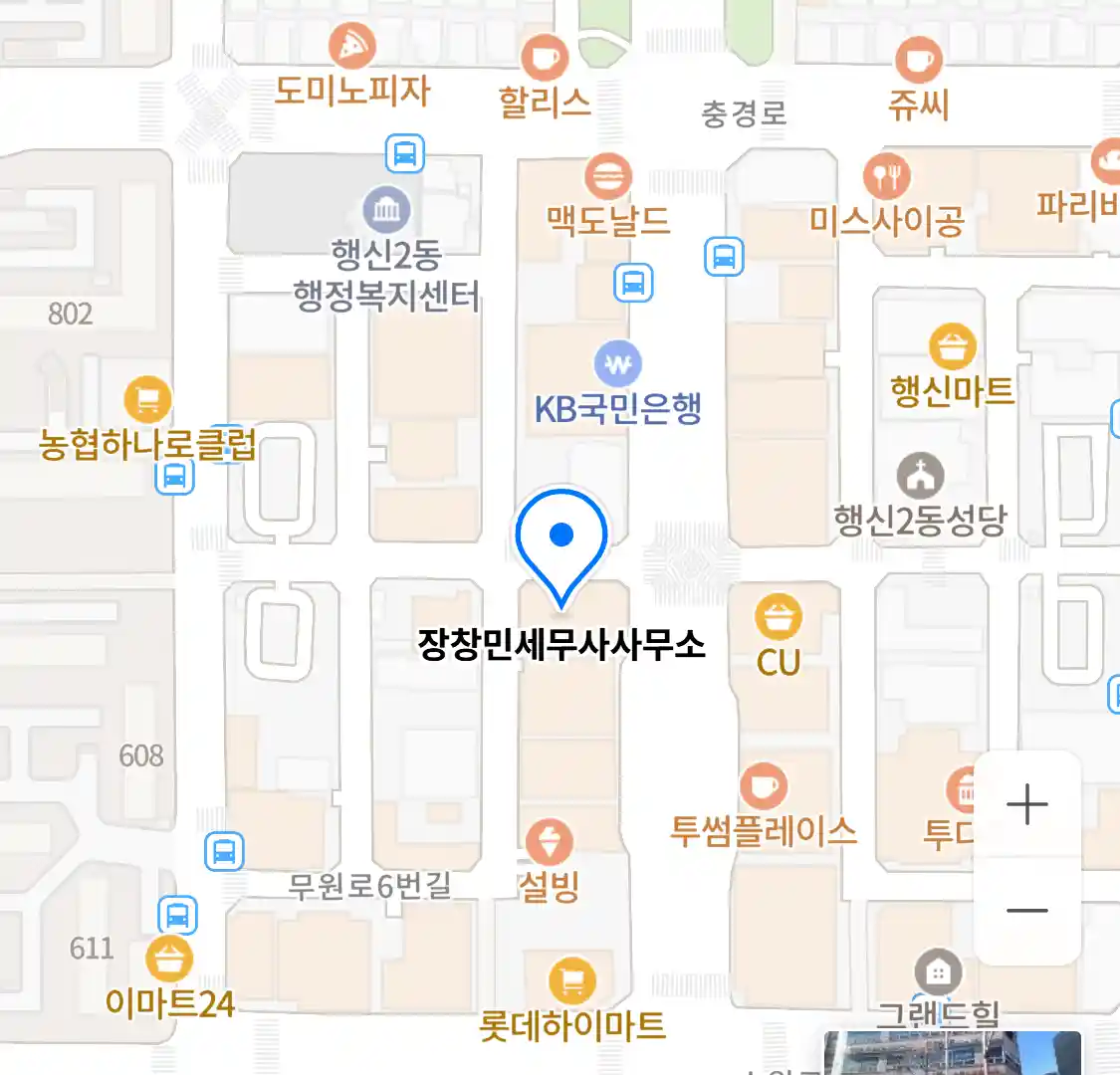This screenshot has height=1075, width=1120.
Task: Tap the 맥도날드 restaurant marker
Action: click(x=607, y=179)
